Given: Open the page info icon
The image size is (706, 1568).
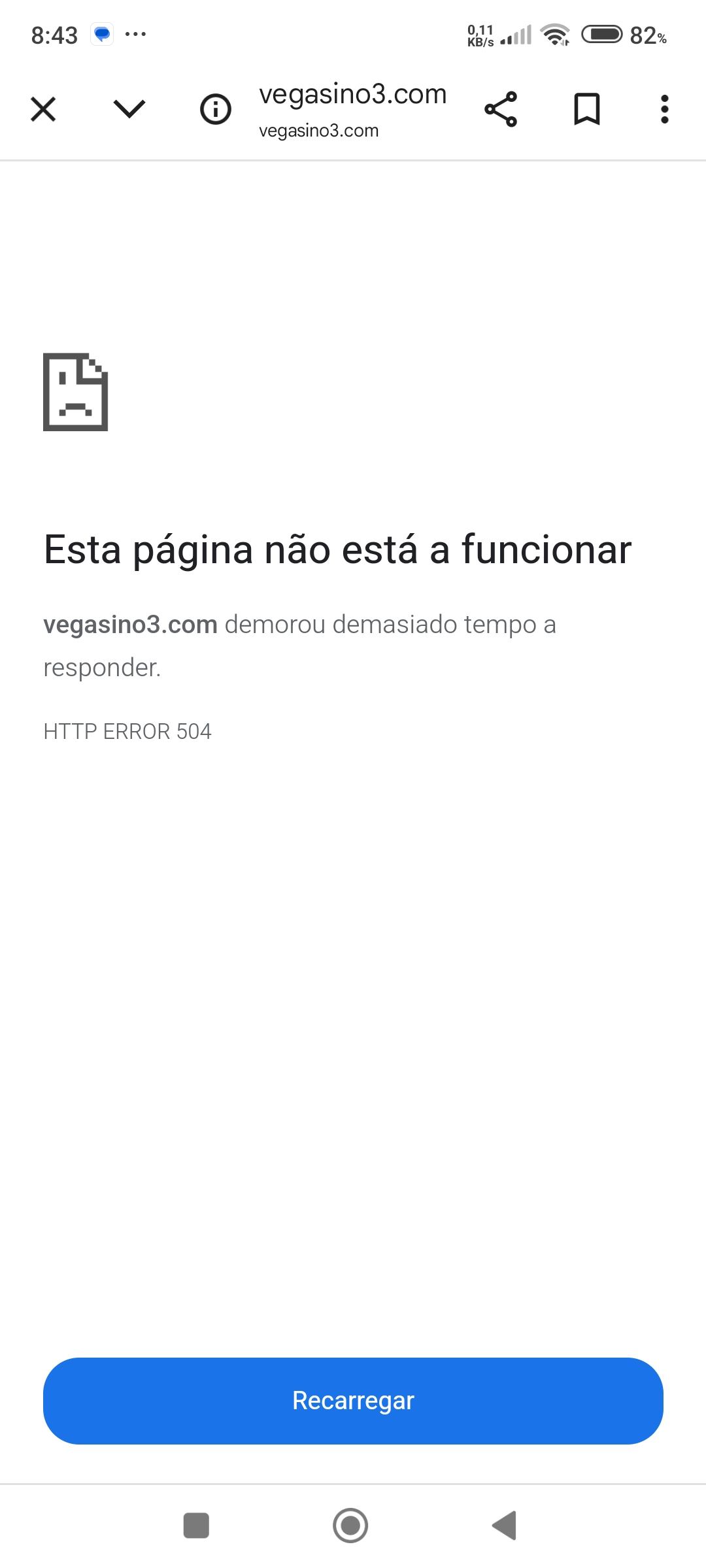Looking at the screenshot, I should tap(216, 109).
